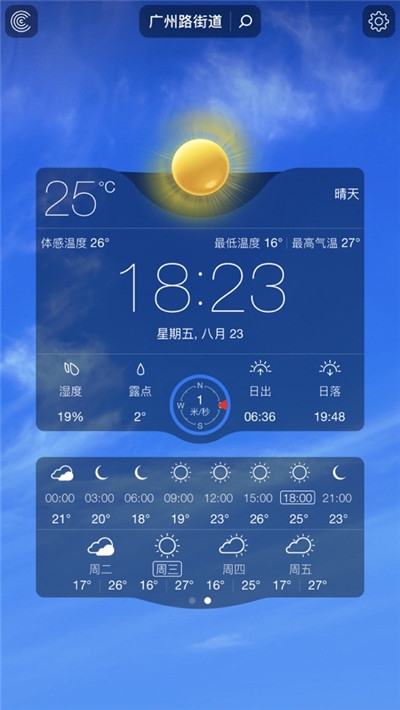Viewport: 400px width, 710px height.
Task: Open the 广州路街道 location selector
Action: click(185, 21)
